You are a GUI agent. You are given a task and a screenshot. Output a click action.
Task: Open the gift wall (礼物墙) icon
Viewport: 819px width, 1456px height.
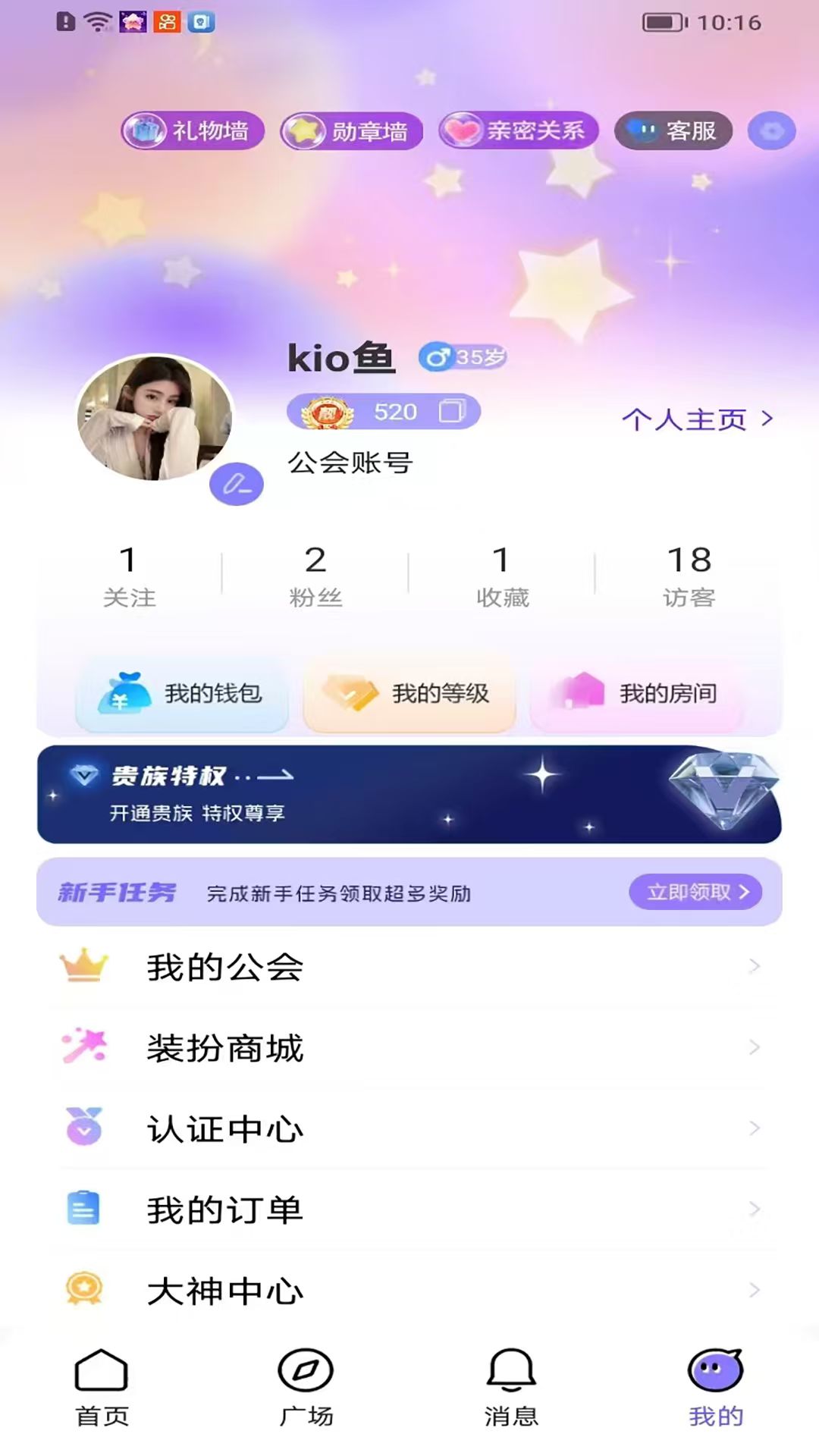click(x=144, y=130)
